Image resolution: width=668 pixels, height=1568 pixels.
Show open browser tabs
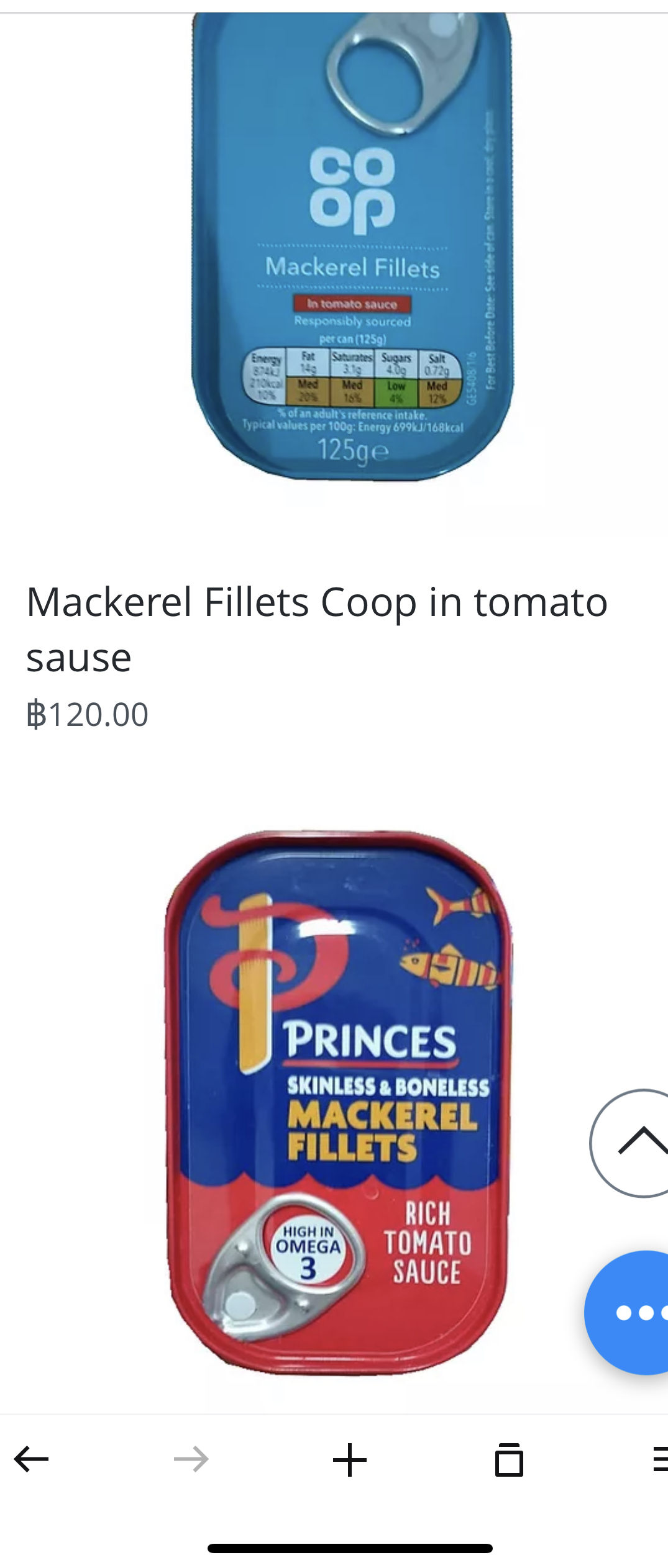point(509,1459)
